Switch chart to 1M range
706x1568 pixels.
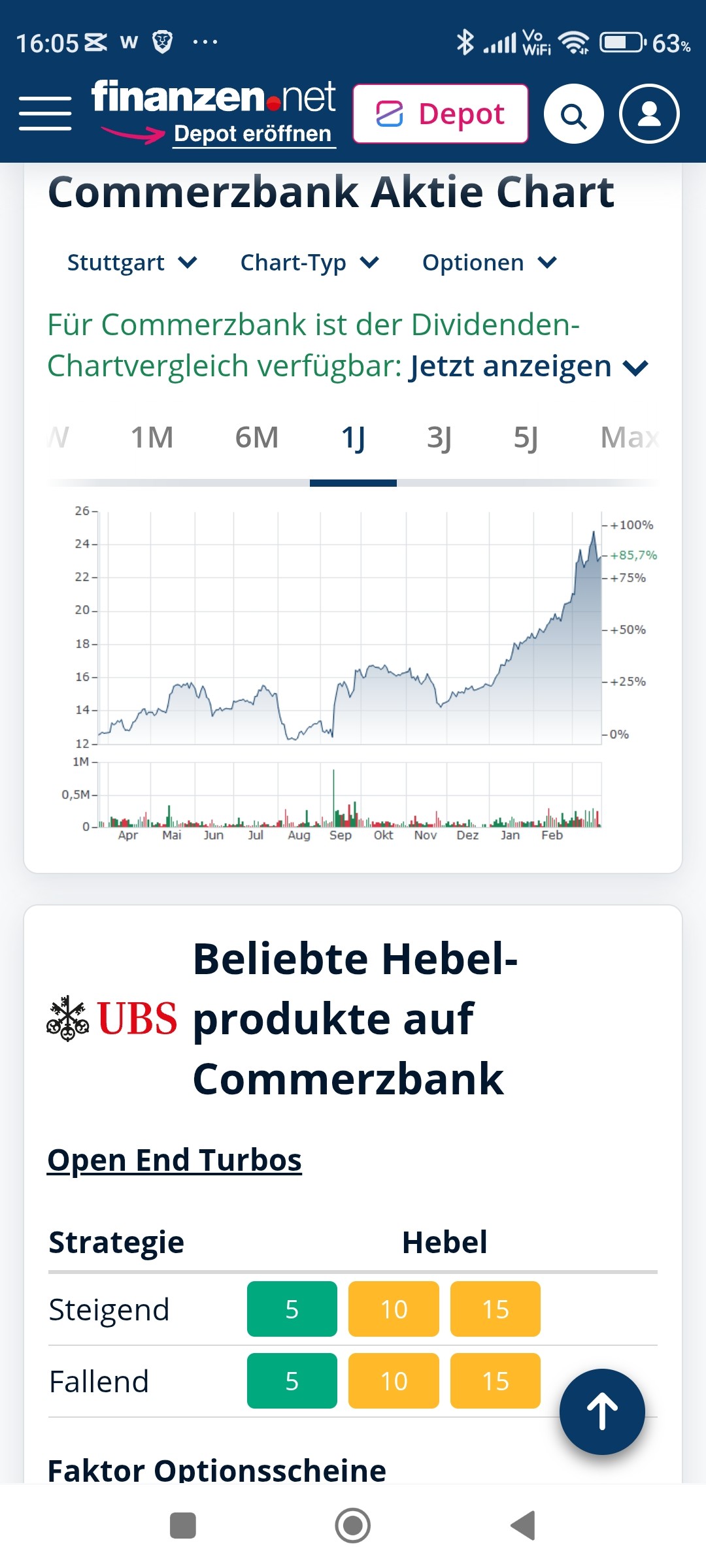tap(152, 438)
